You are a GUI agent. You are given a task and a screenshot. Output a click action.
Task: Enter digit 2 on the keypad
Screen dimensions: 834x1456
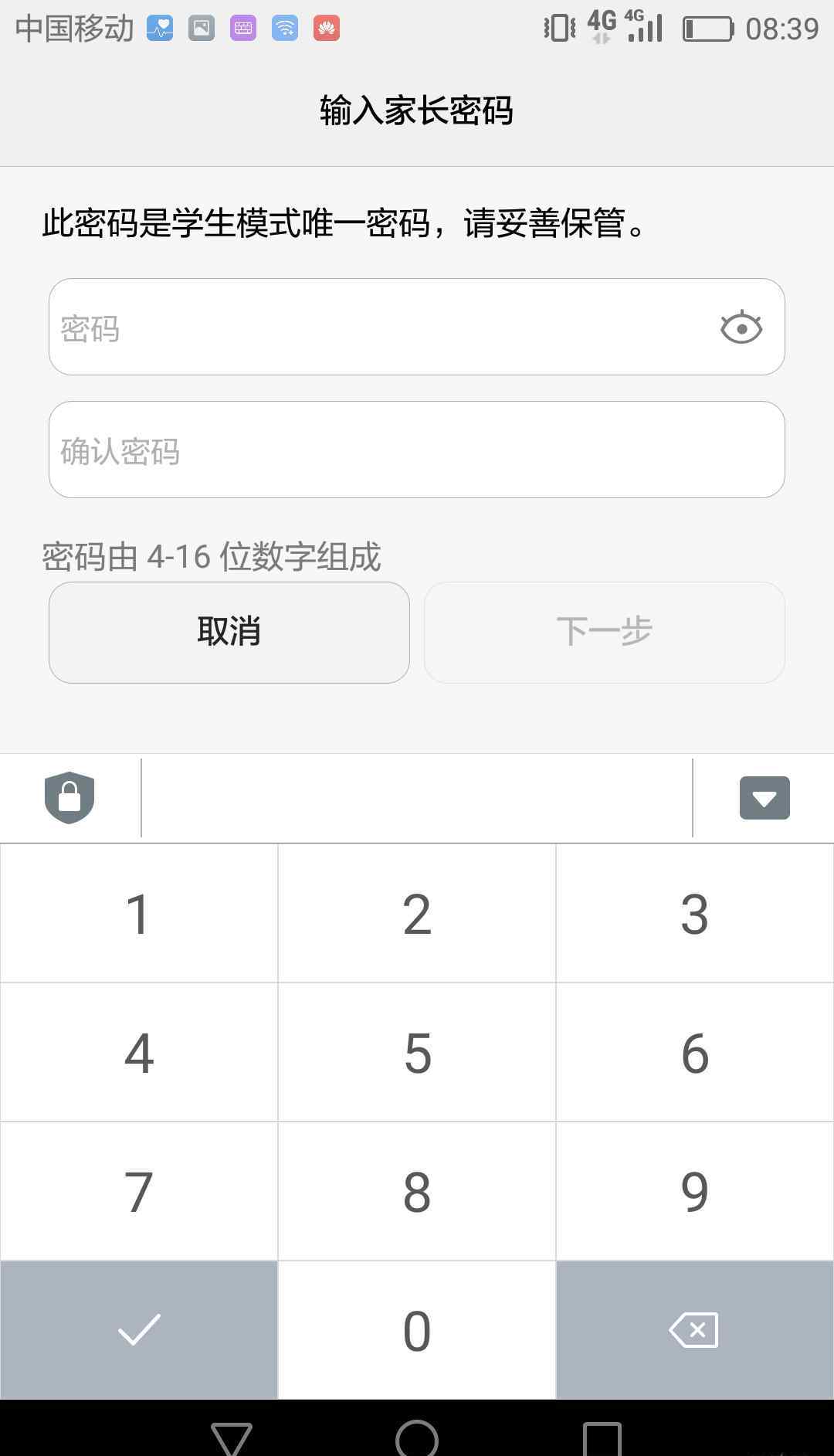coord(417,914)
